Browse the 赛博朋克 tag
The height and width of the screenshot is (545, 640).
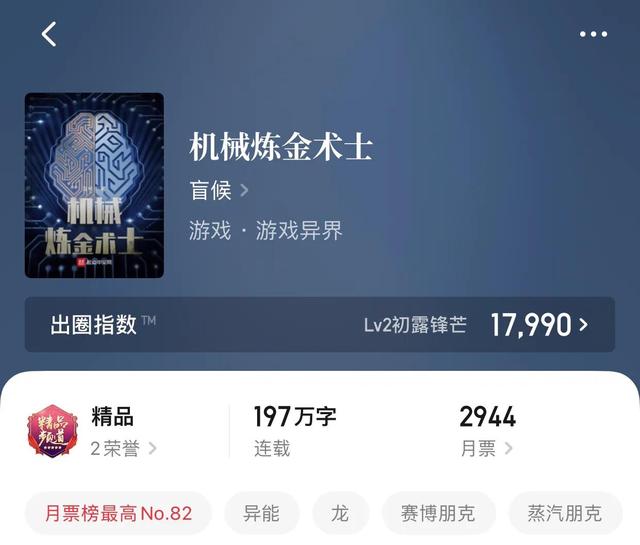coord(438,514)
